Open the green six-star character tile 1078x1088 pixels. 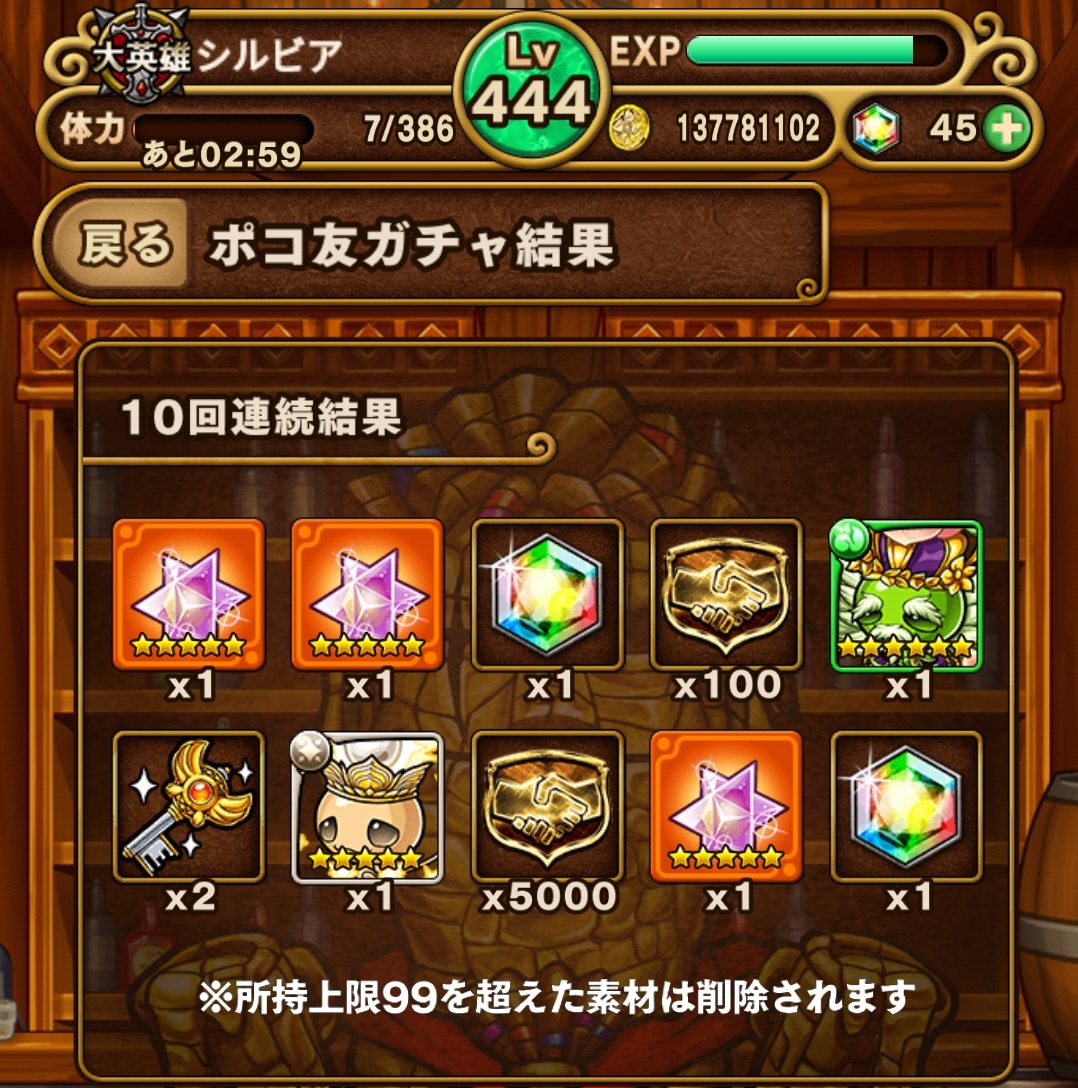(x=906, y=596)
